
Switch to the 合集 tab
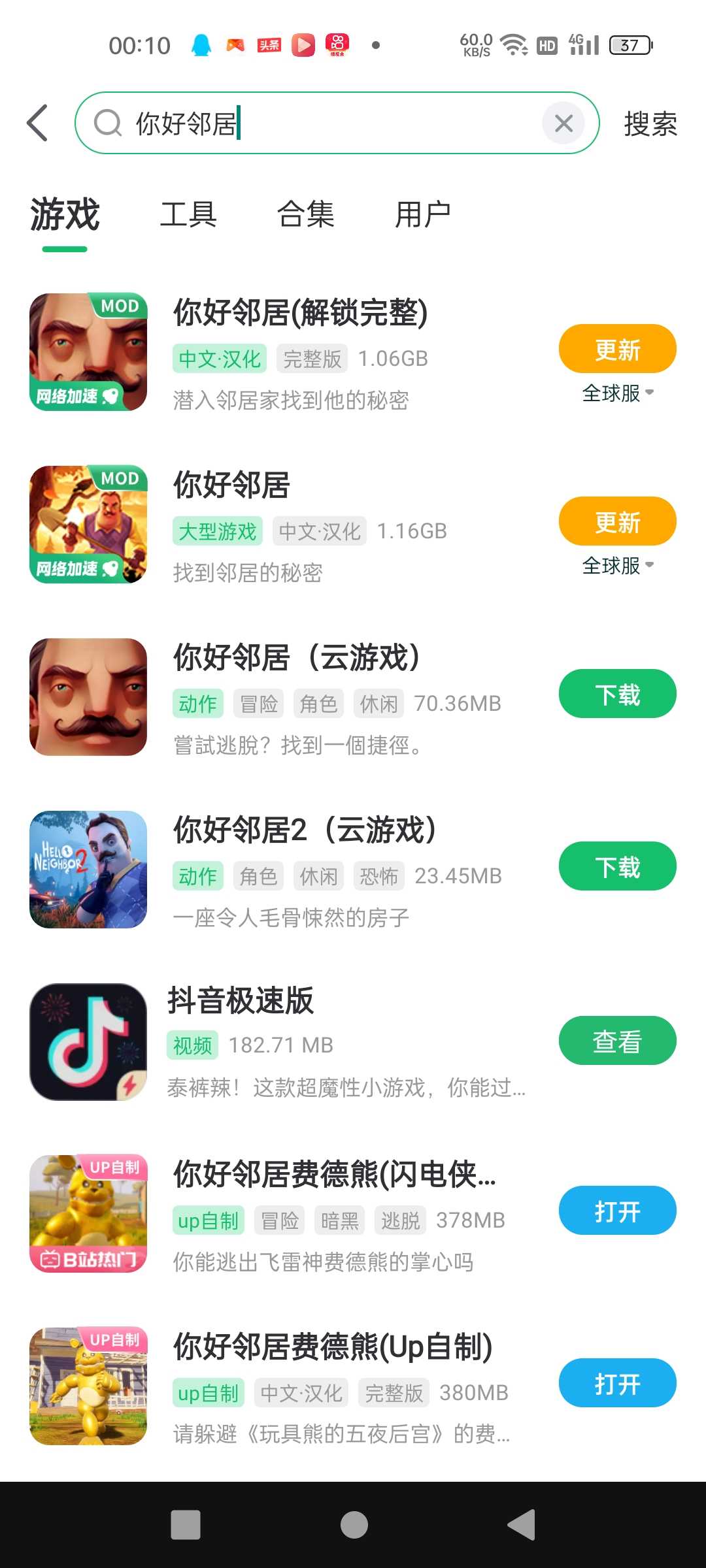pyautogui.click(x=306, y=214)
